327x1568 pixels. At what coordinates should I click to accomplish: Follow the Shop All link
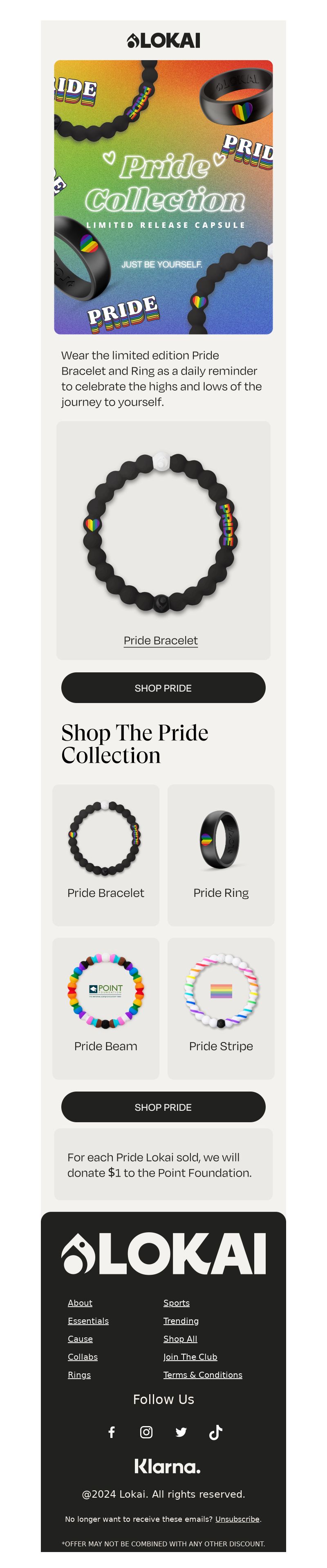click(x=180, y=1339)
